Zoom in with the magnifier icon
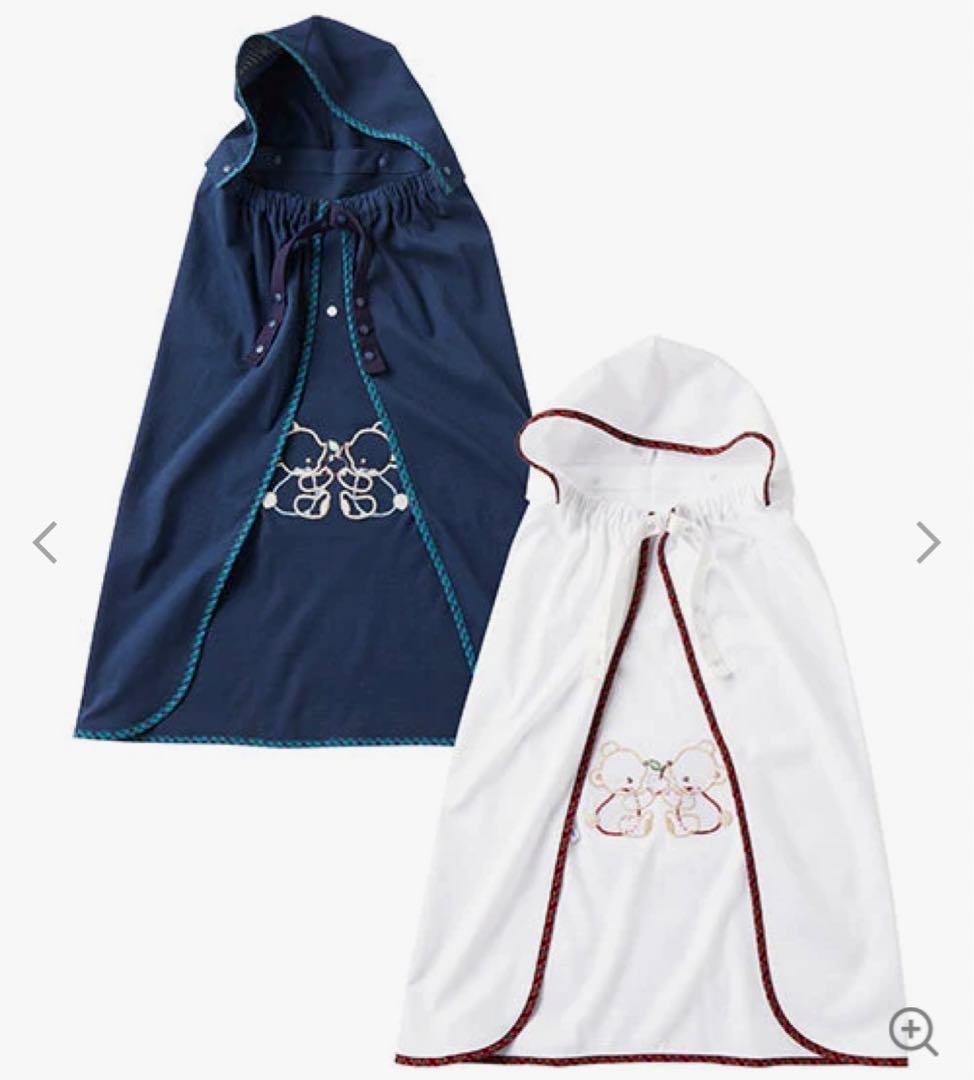974x1080 pixels. (x=912, y=1030)
